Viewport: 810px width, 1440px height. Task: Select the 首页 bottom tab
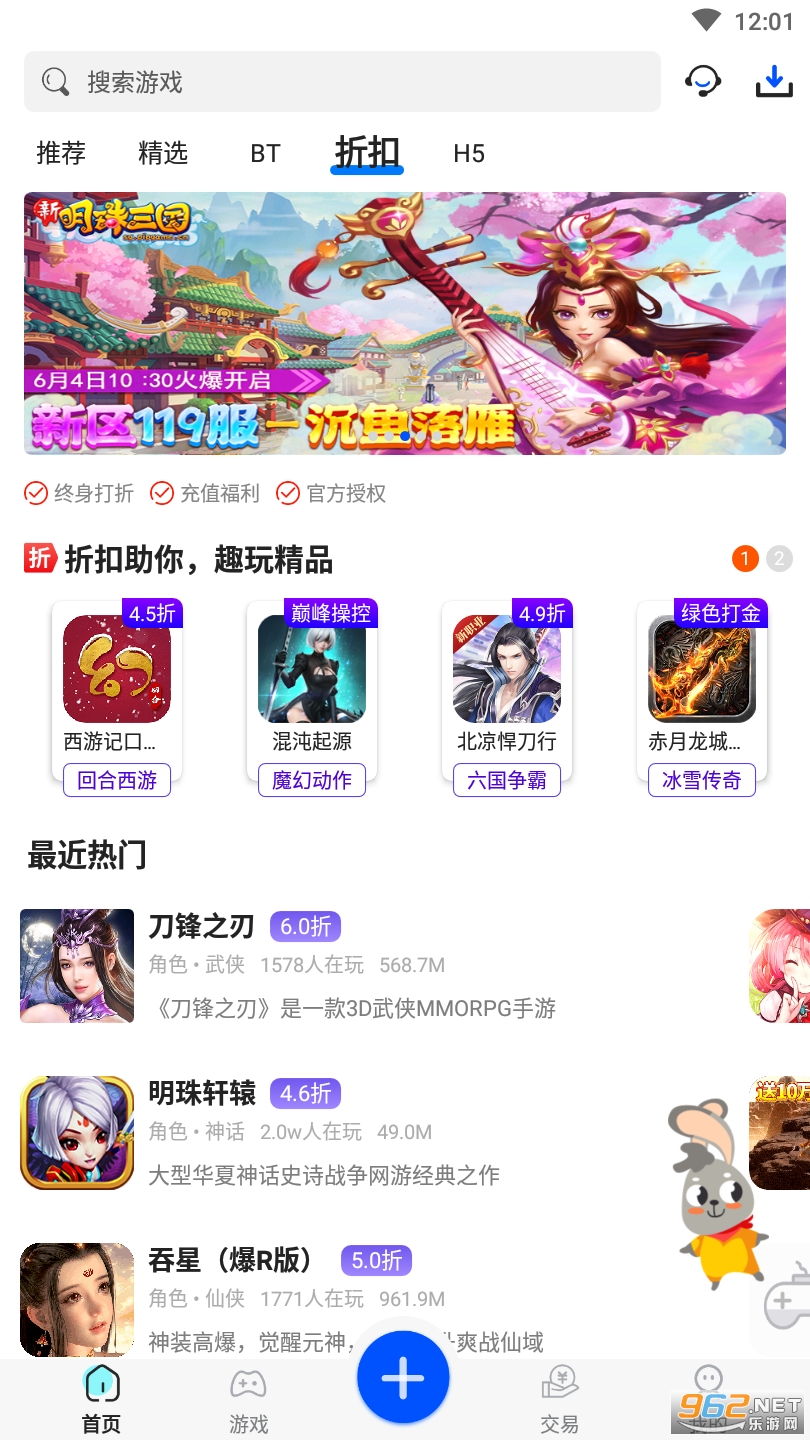[x=101, y=1398]
